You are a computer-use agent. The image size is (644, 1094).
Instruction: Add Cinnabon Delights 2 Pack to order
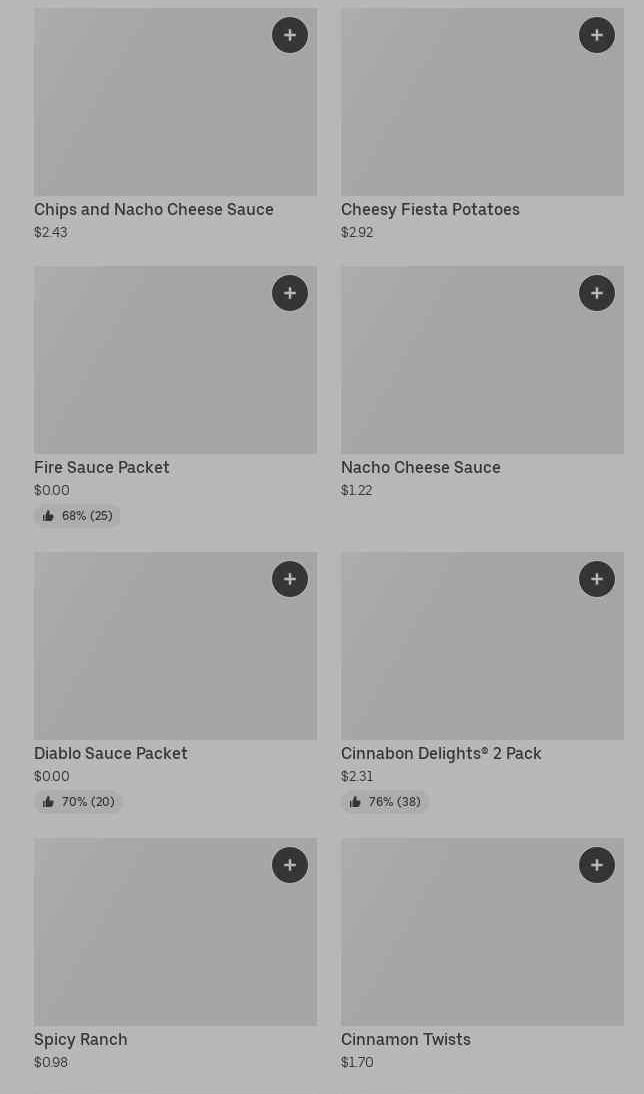coord(597,579)
